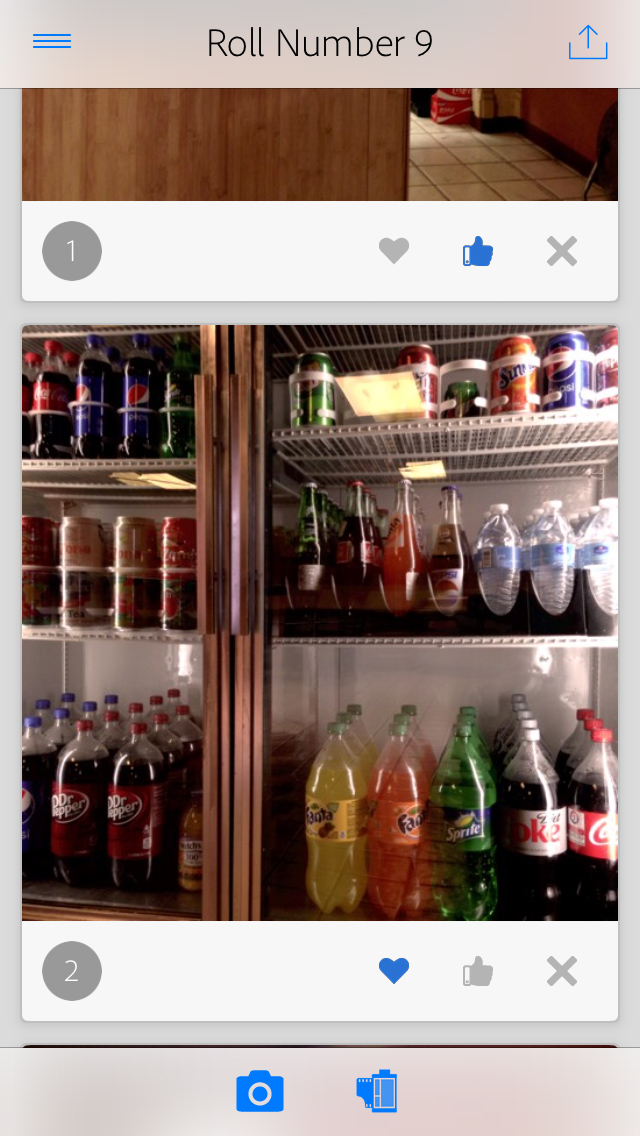Open the film rolls view

[377, 1091]
